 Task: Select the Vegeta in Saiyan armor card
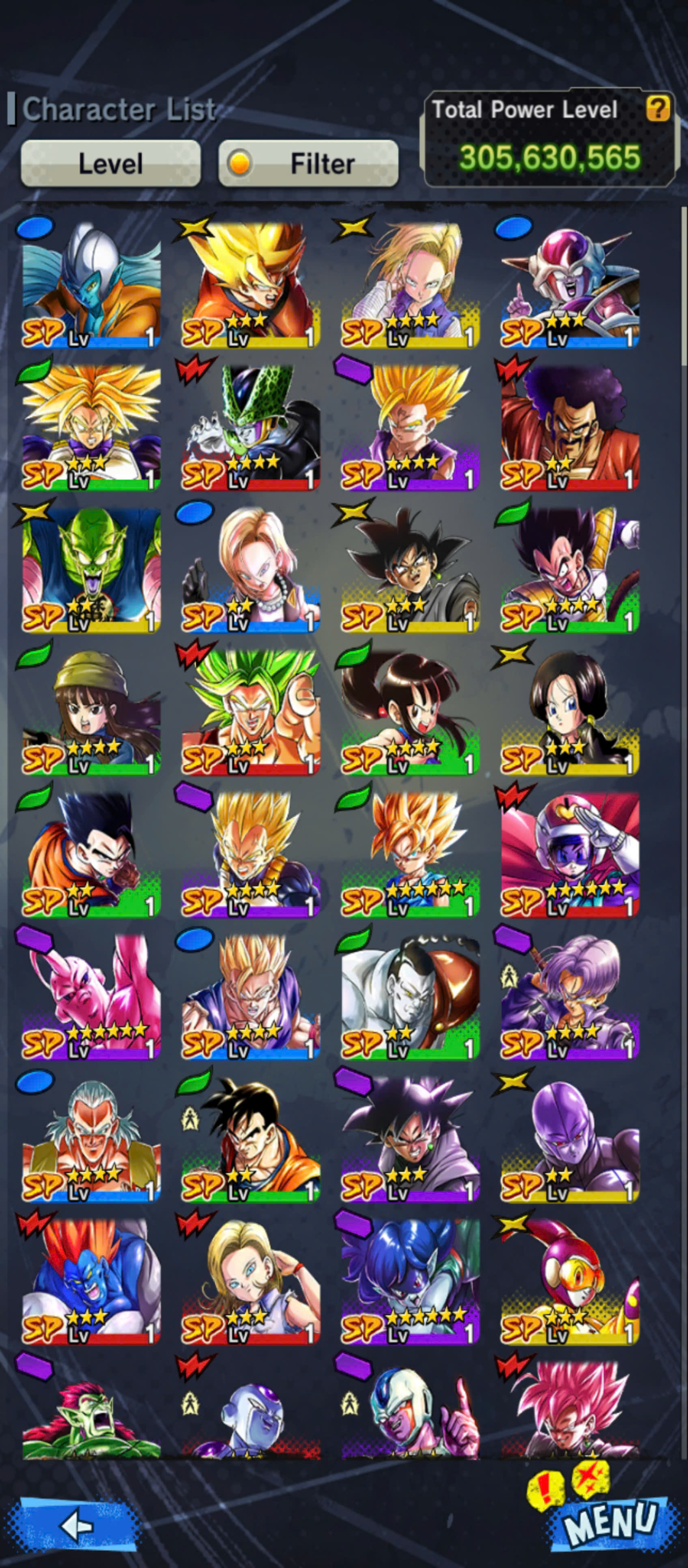coord(570,570)
